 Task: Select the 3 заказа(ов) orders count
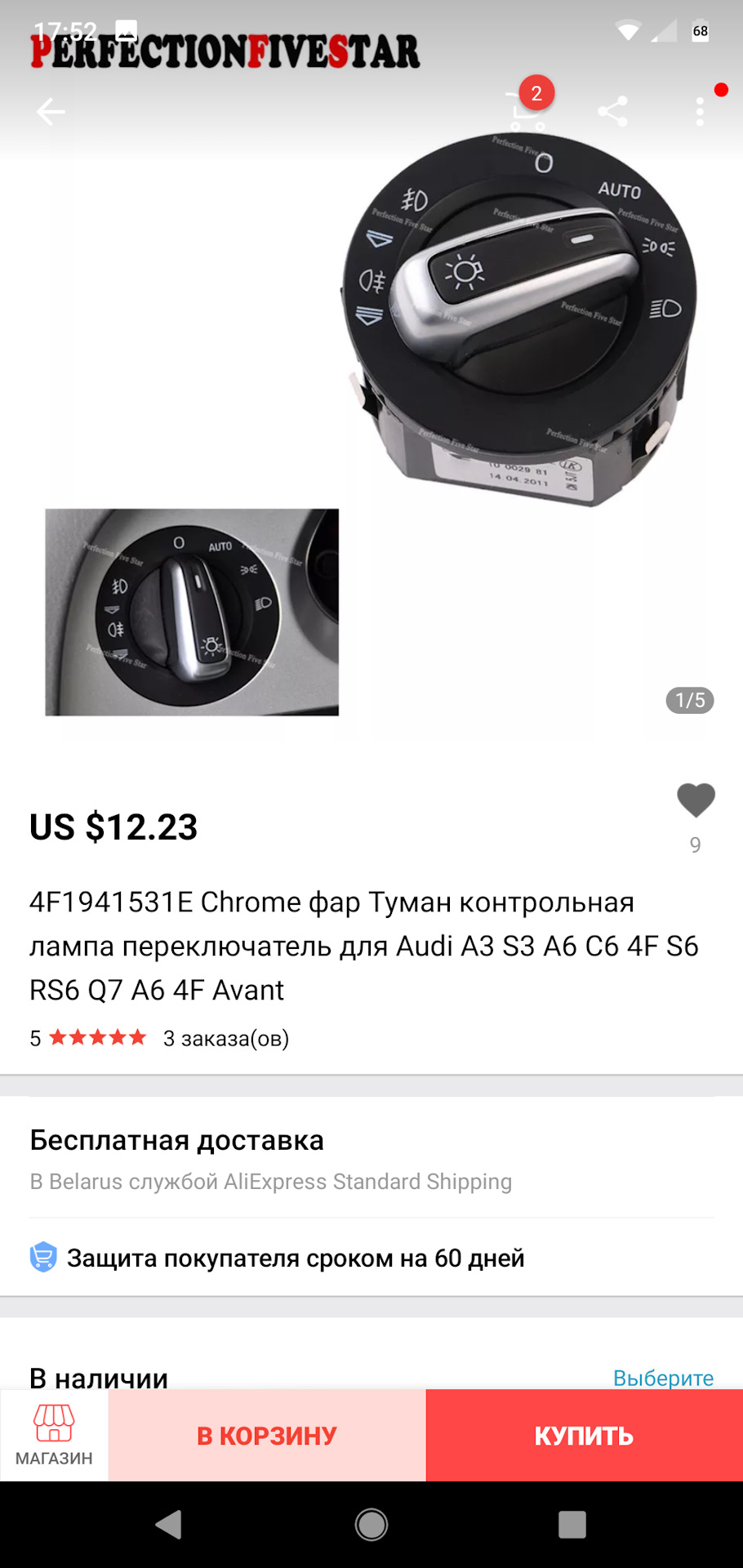coord(226,1038)
